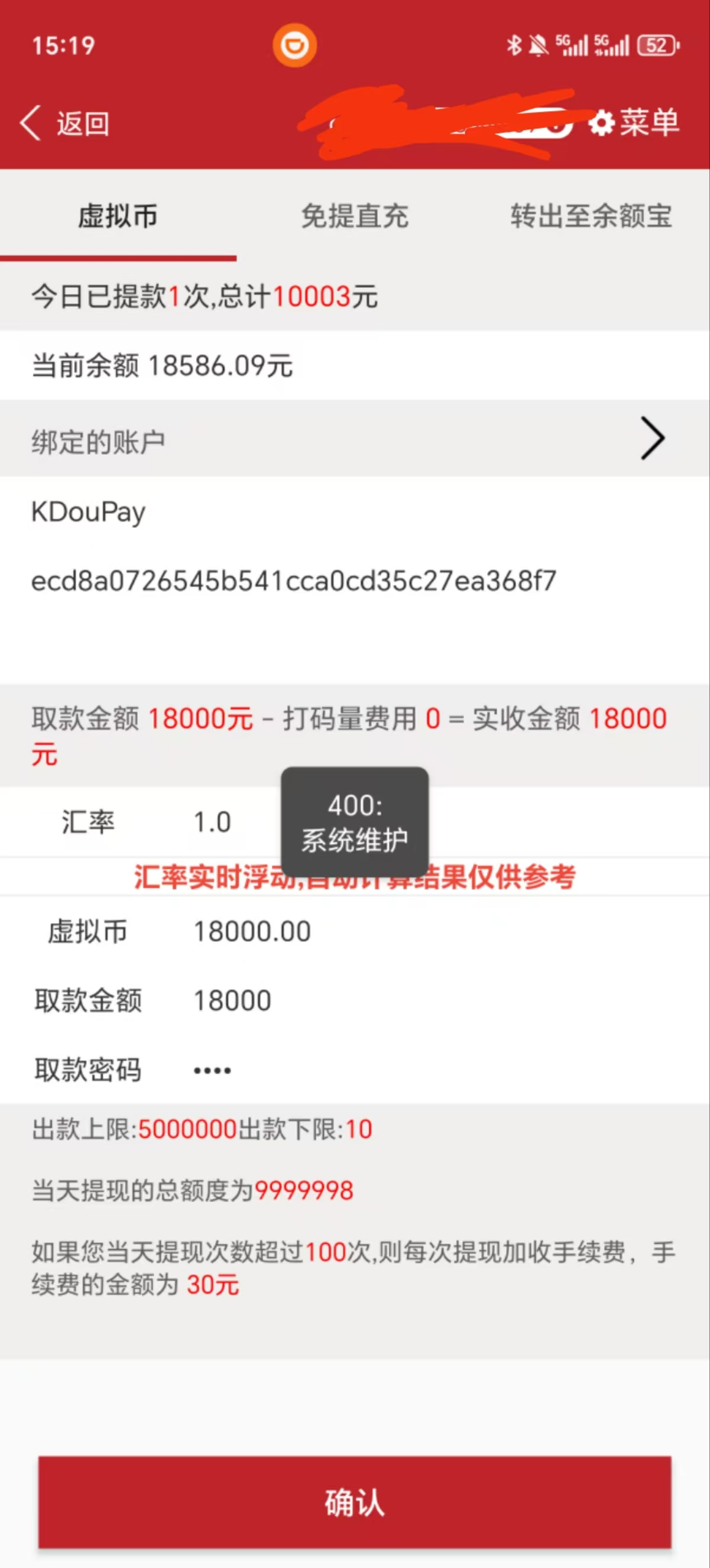Open the 菜单 settings menu
Screen dimensions: 710x1568
pyautogui.click(x=634, y=123)
